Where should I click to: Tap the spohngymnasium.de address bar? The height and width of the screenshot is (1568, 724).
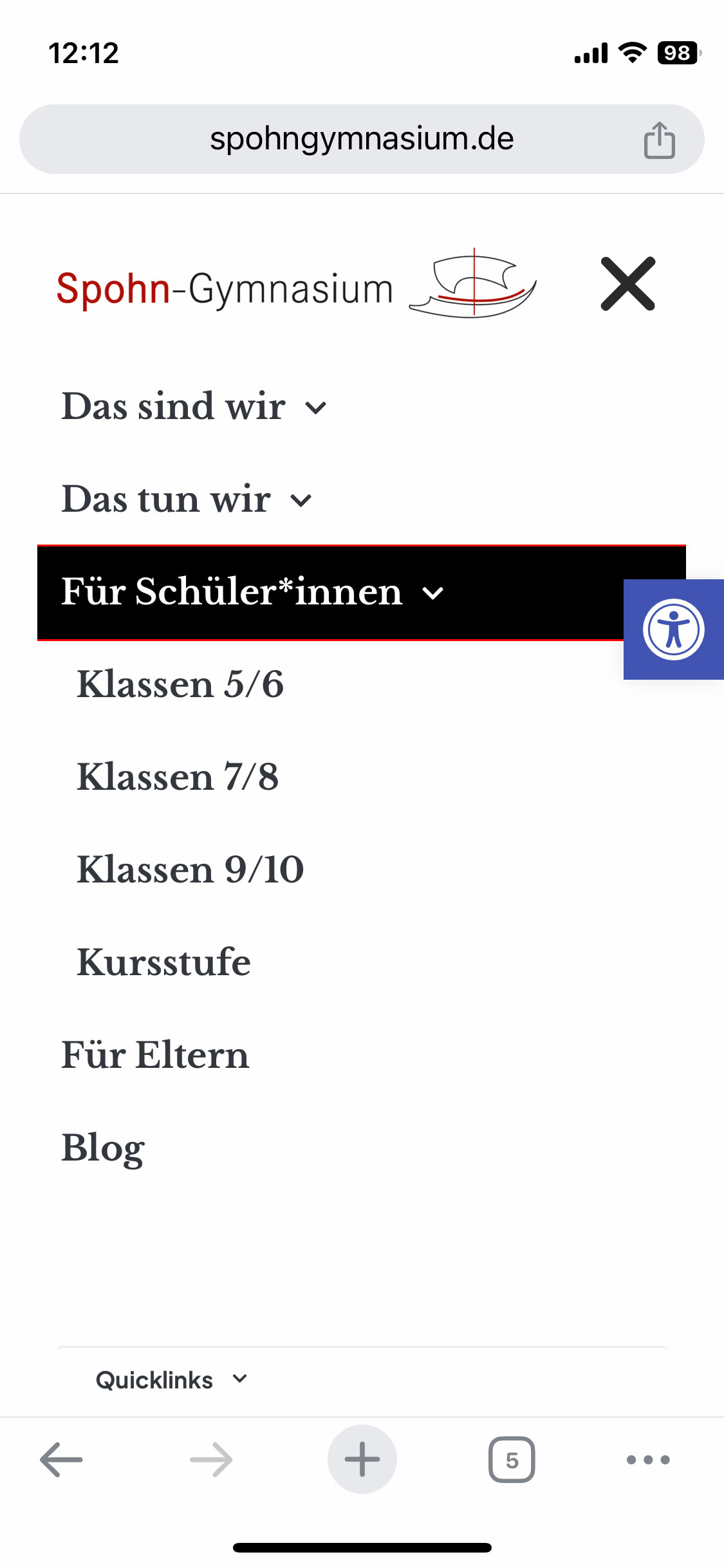tap(362, 139)
